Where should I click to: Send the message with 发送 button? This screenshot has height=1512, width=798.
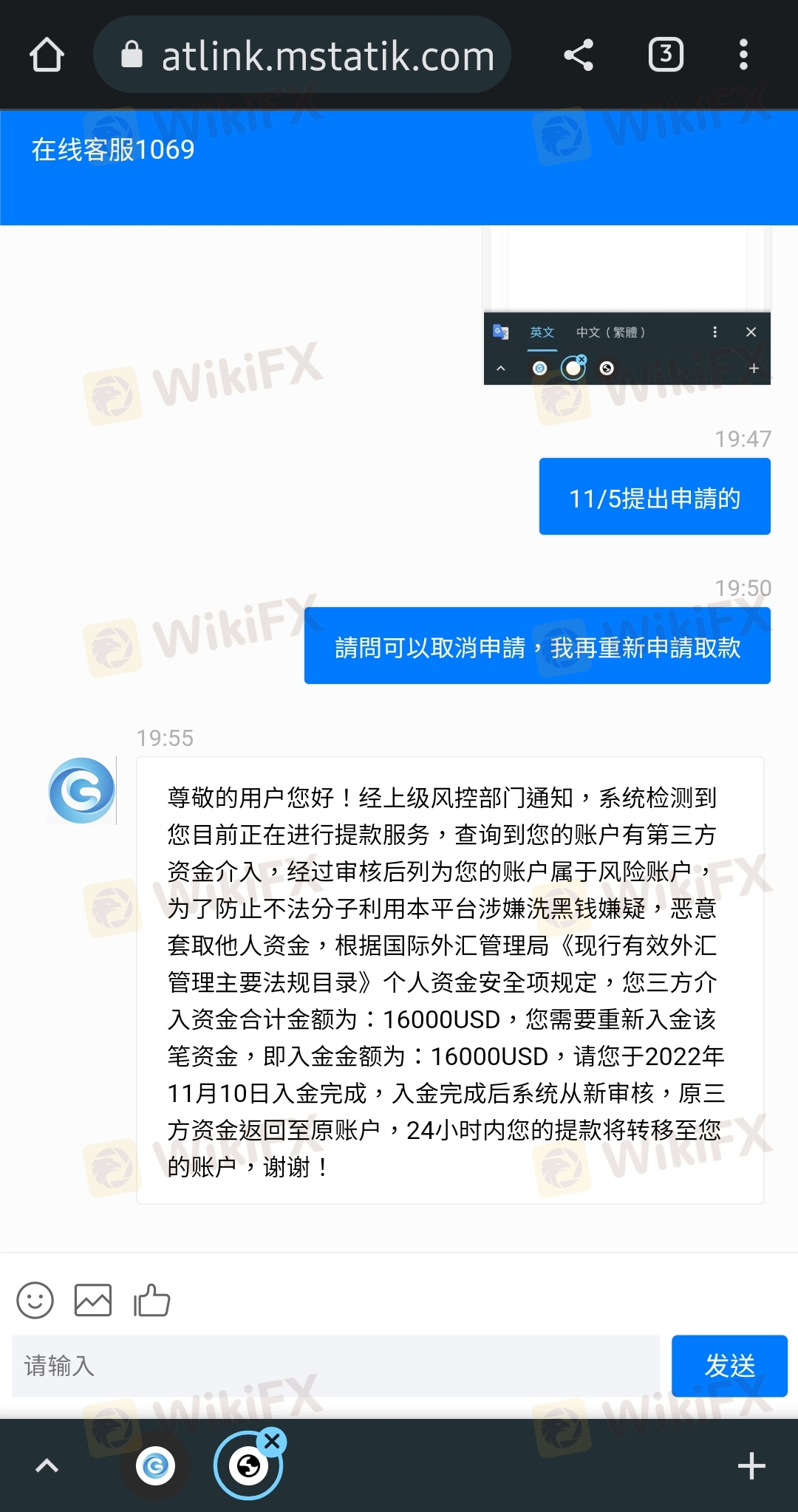pos(729,1366)
